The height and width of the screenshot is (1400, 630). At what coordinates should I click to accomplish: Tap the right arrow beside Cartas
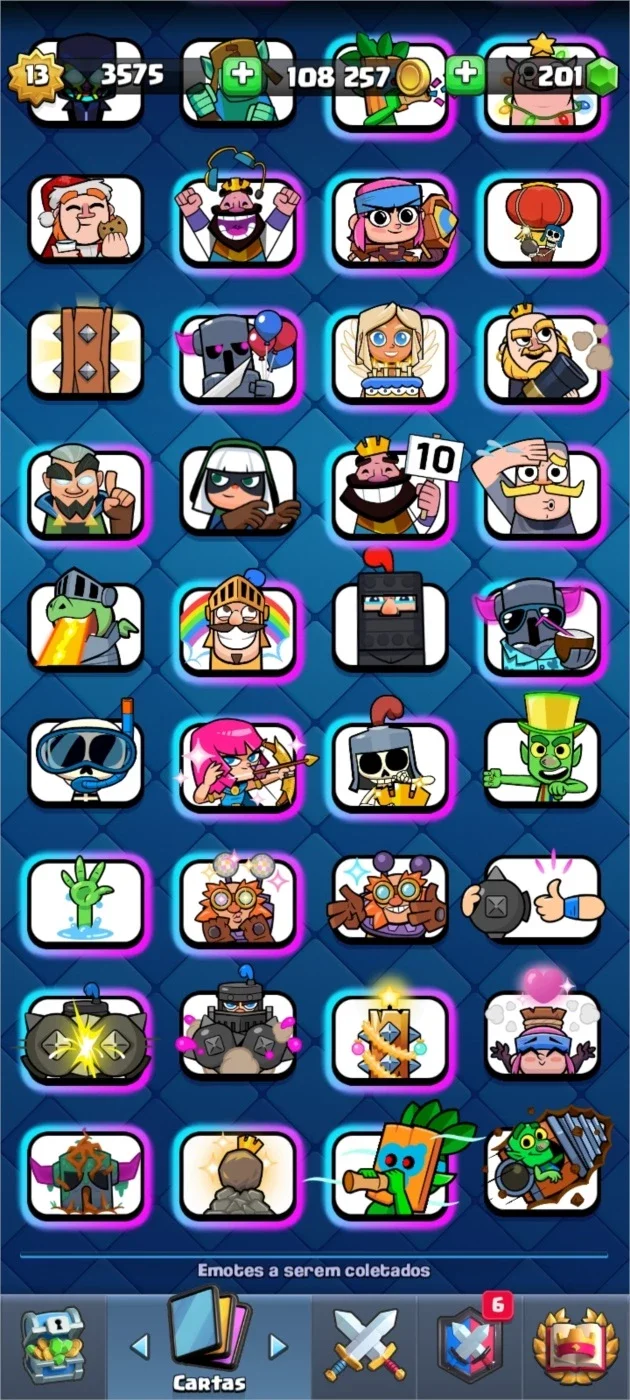click(279, 1347)
